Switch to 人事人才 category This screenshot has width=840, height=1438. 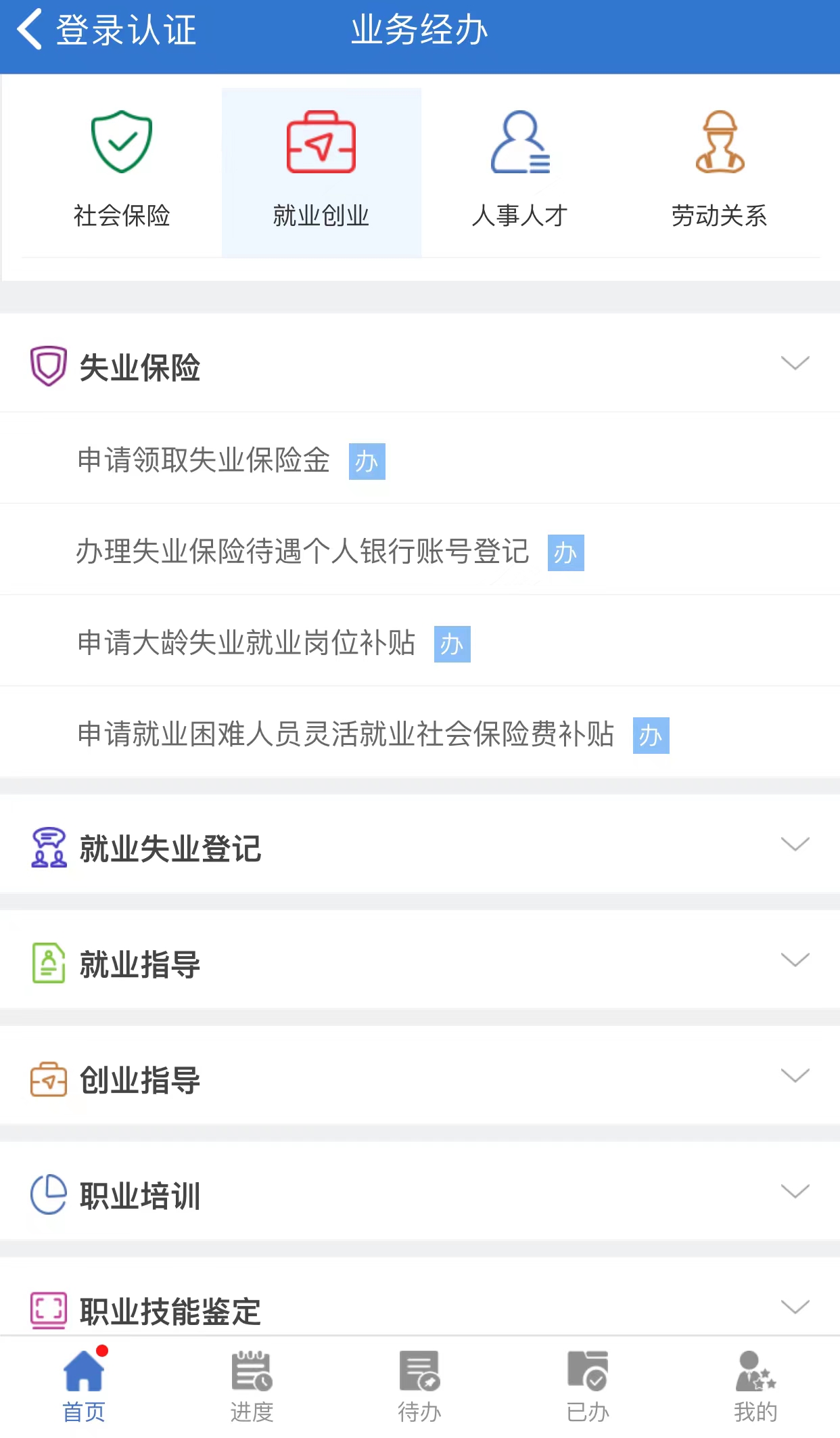pyautogui.click(x=519, y=169)
